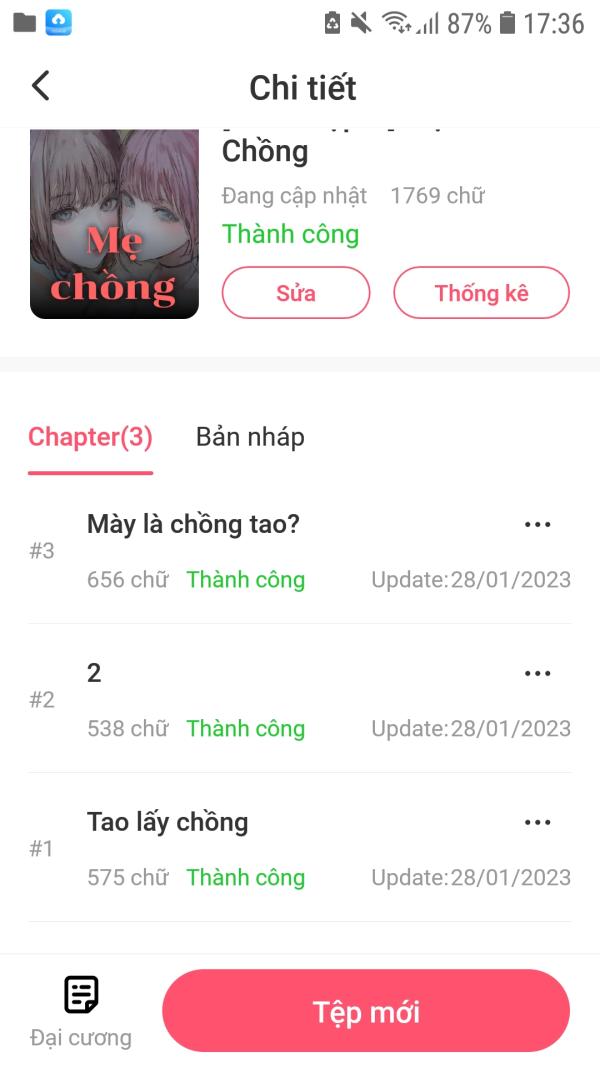Go back from Chi tiết
Image resolution: width=600 pixels, height=1067 pixels.
(x=41, y=86)
